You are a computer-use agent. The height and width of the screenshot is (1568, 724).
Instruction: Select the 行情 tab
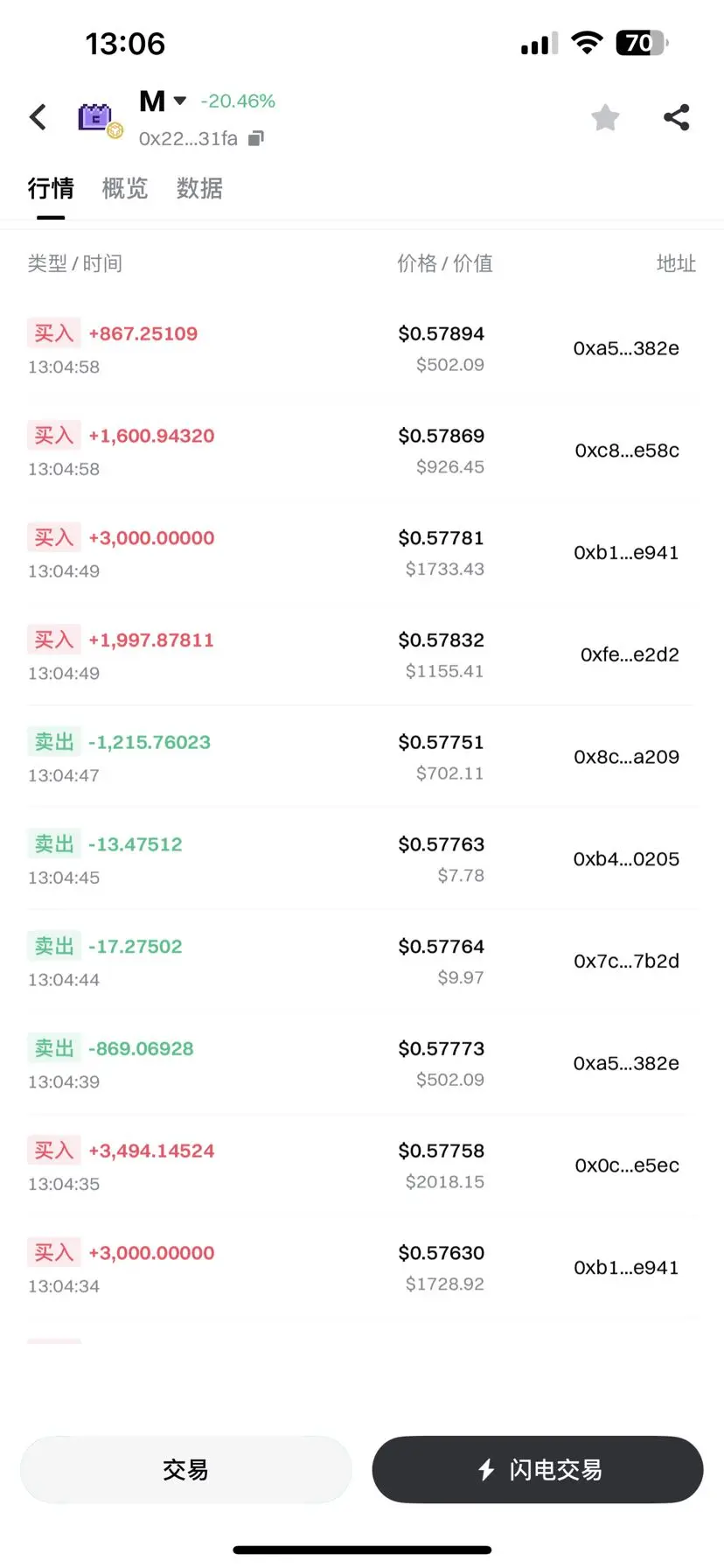point(51,188)
